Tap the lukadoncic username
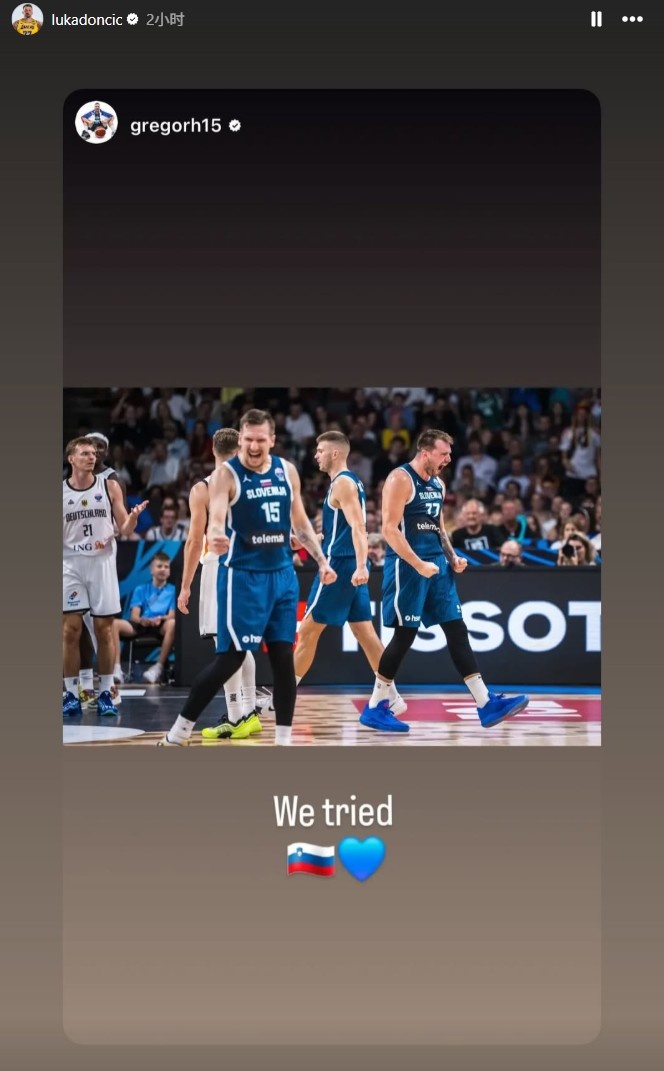The height and width of the screenshot is (1071, 664). [x=86, y=19]
